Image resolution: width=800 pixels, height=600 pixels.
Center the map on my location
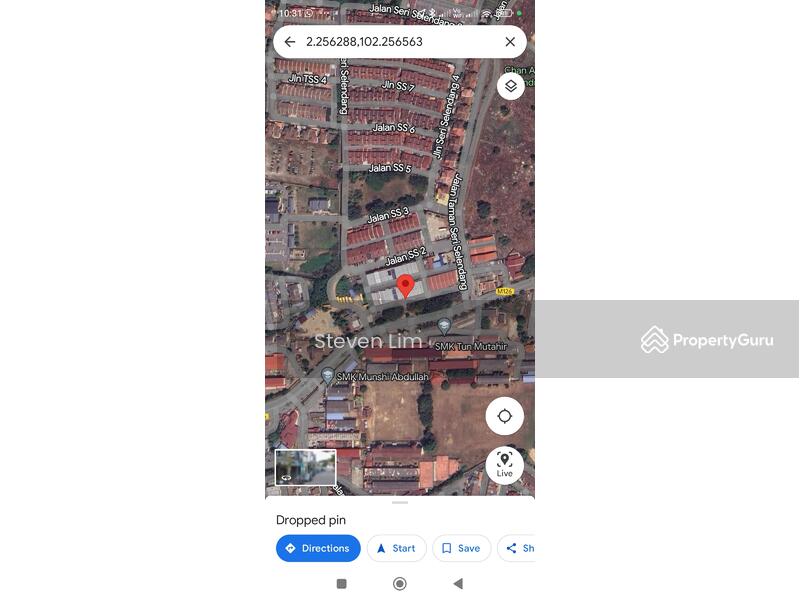[505, 416]
